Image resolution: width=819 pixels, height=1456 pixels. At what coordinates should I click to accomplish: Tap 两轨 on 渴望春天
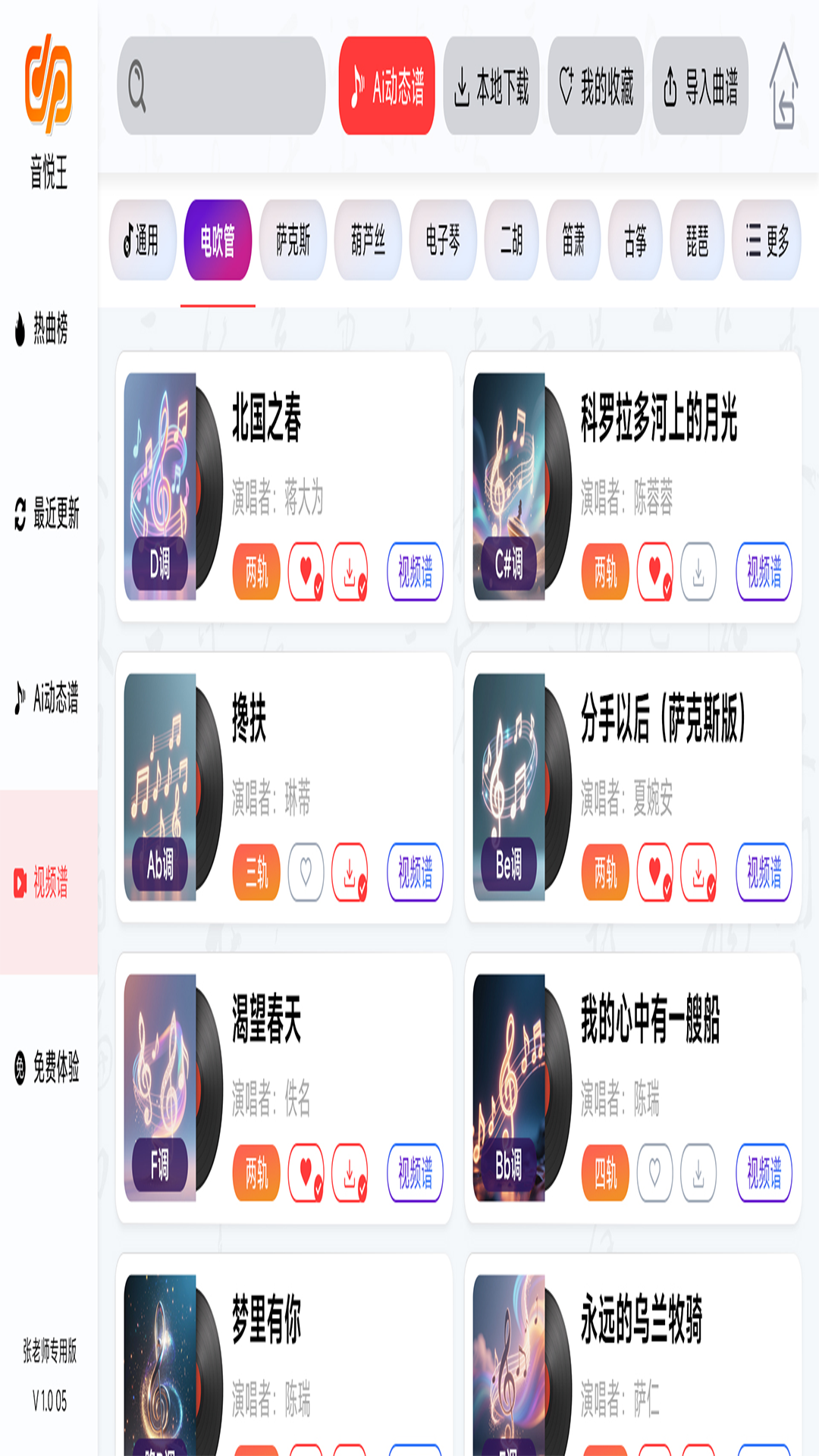[256, 1172]
